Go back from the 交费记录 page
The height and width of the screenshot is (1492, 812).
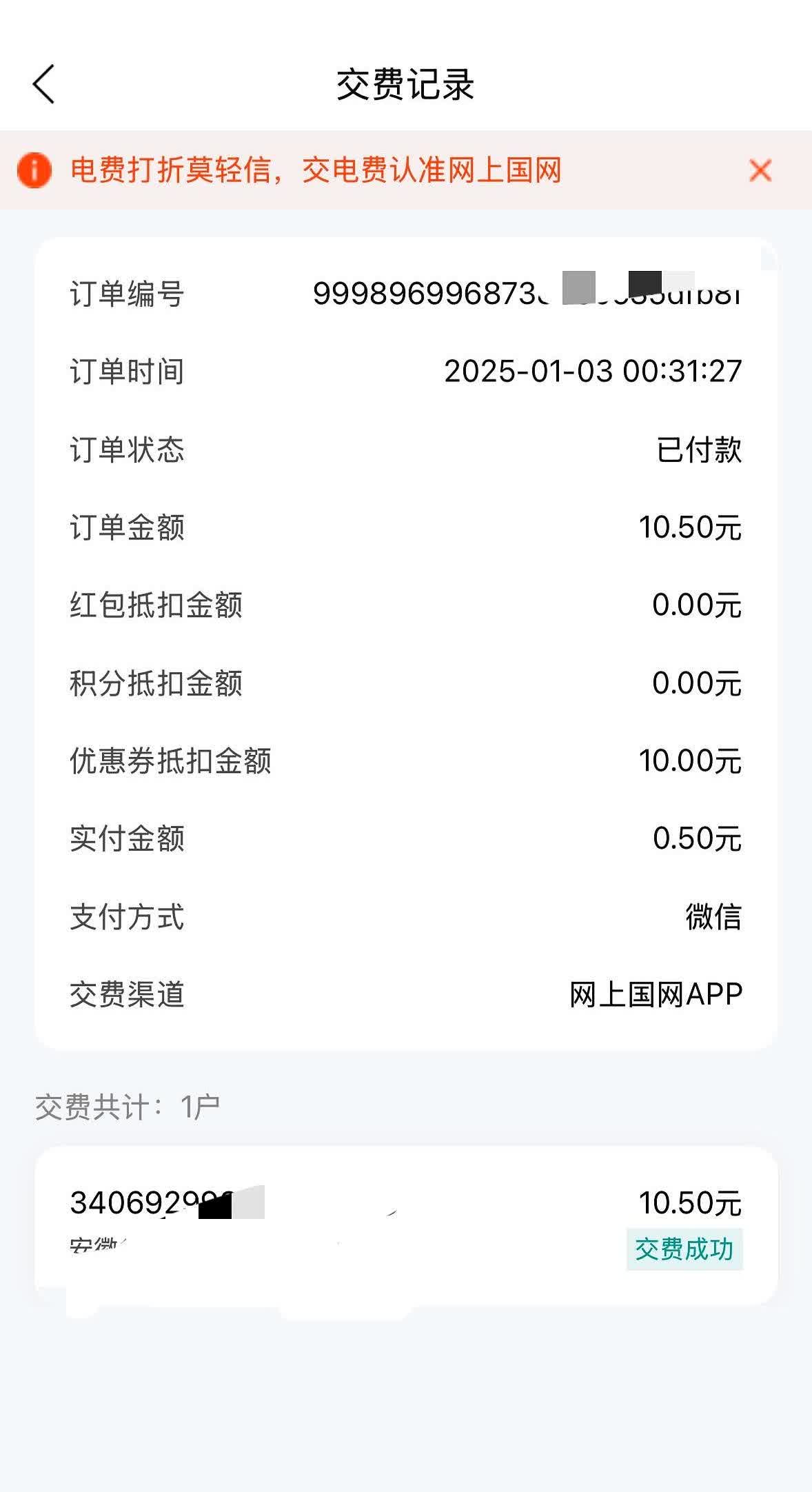pos(43,84)
